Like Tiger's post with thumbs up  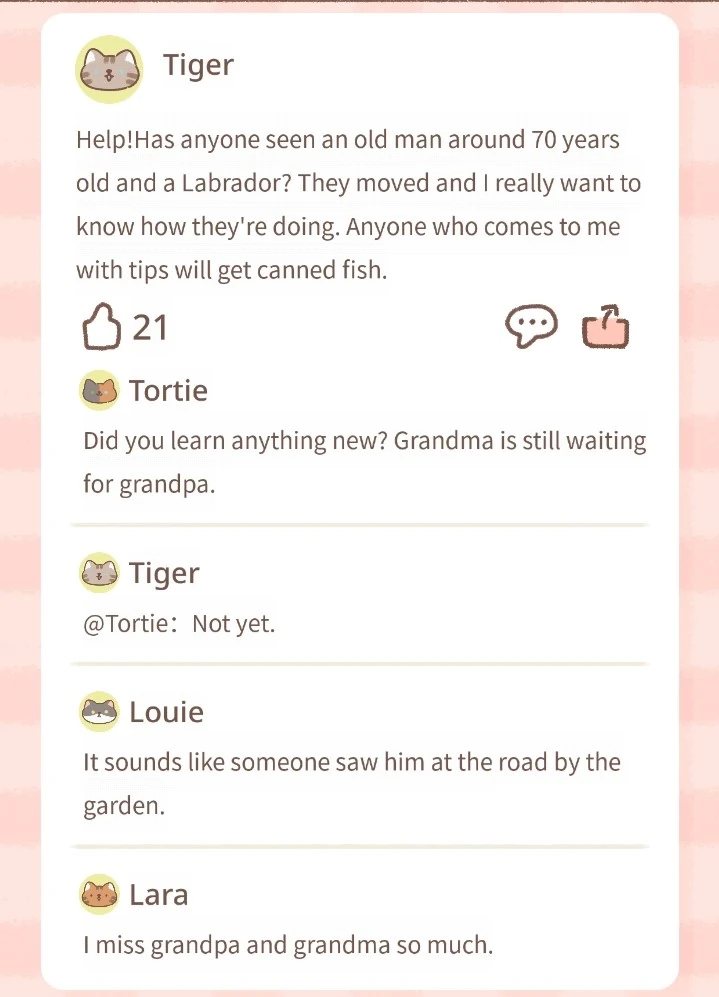[x=100, y=328]
